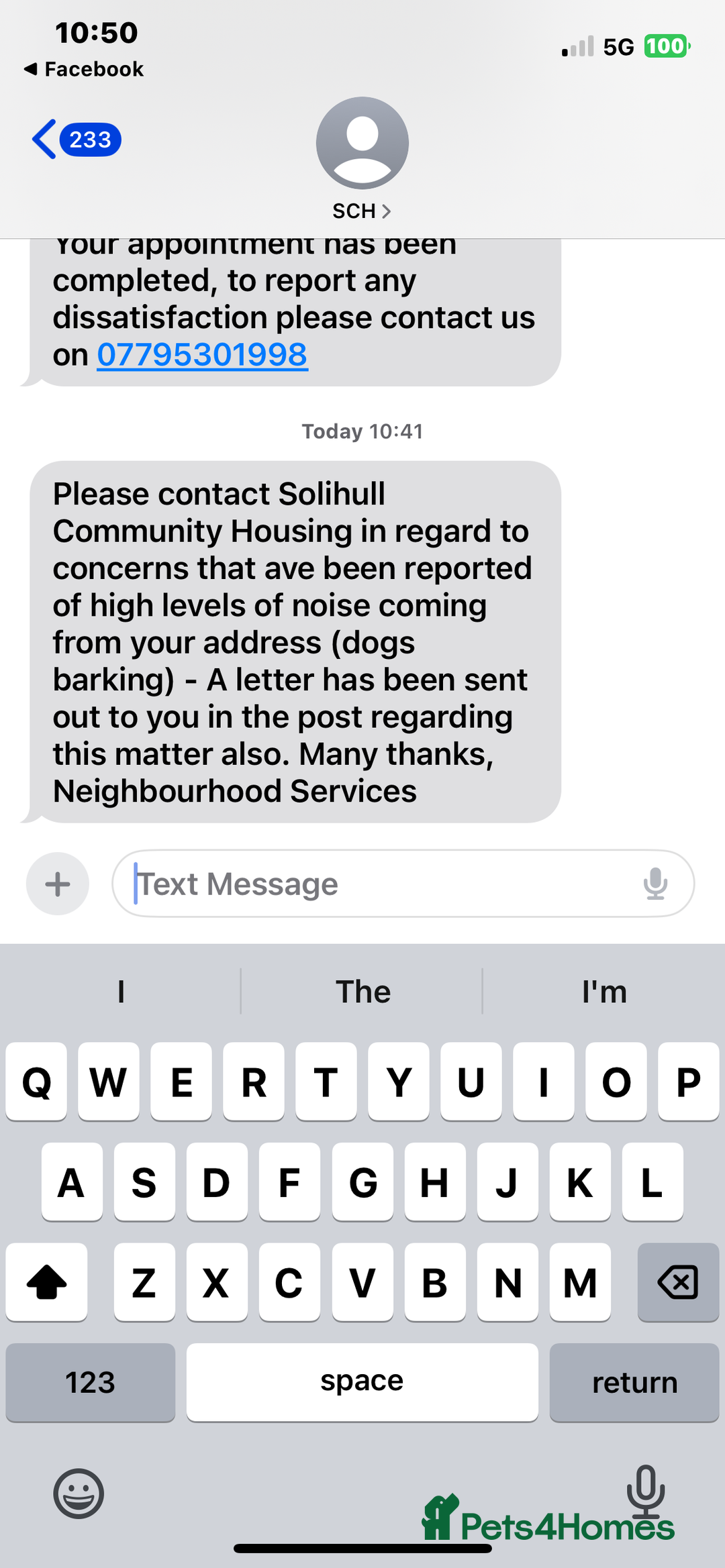Open the emoji keyboard
Viewport: 725px width, 1568px height.
[x=79, y=1494]
